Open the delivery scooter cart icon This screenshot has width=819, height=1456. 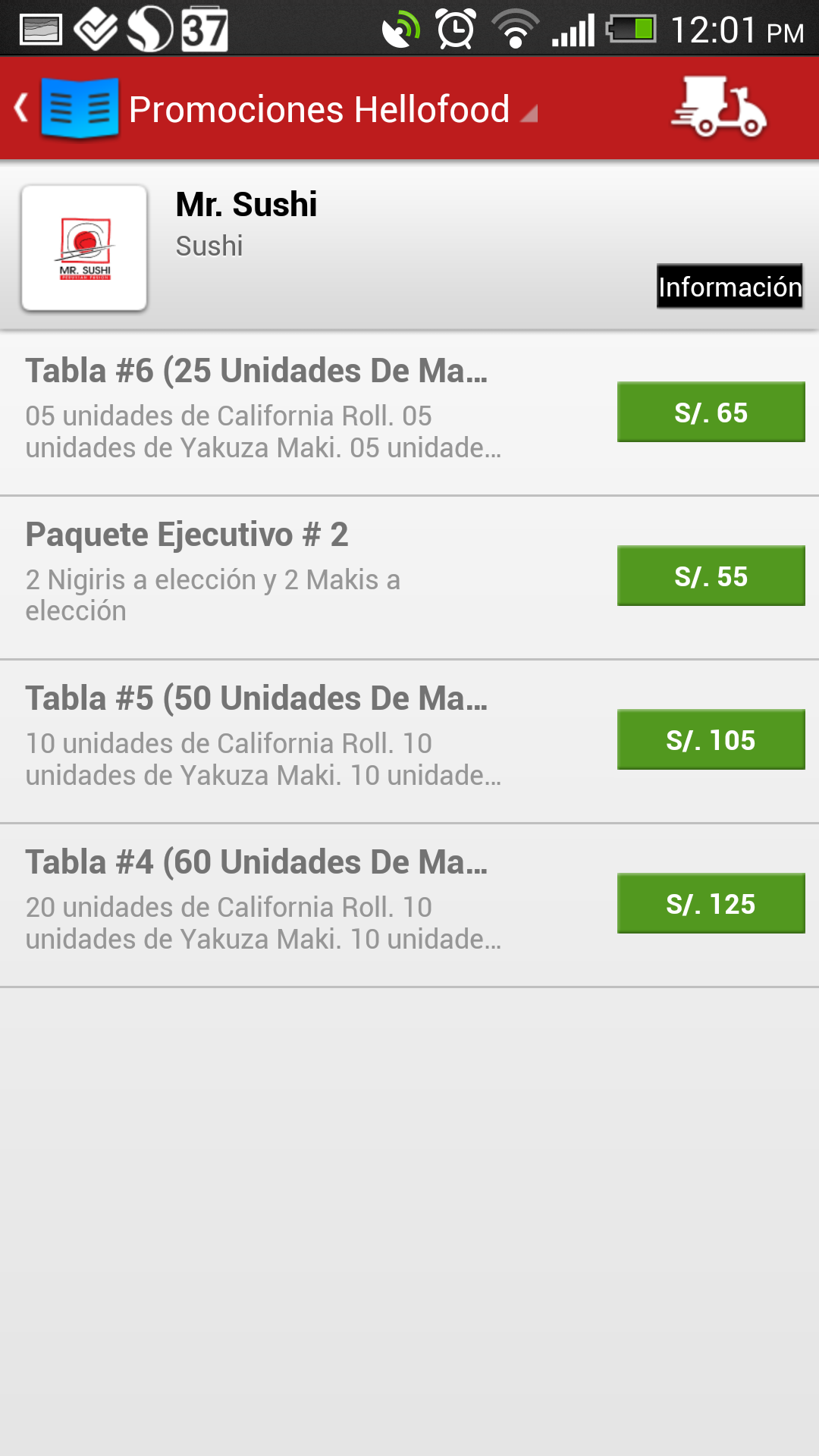pyautogui.click(x=718, y=107)
